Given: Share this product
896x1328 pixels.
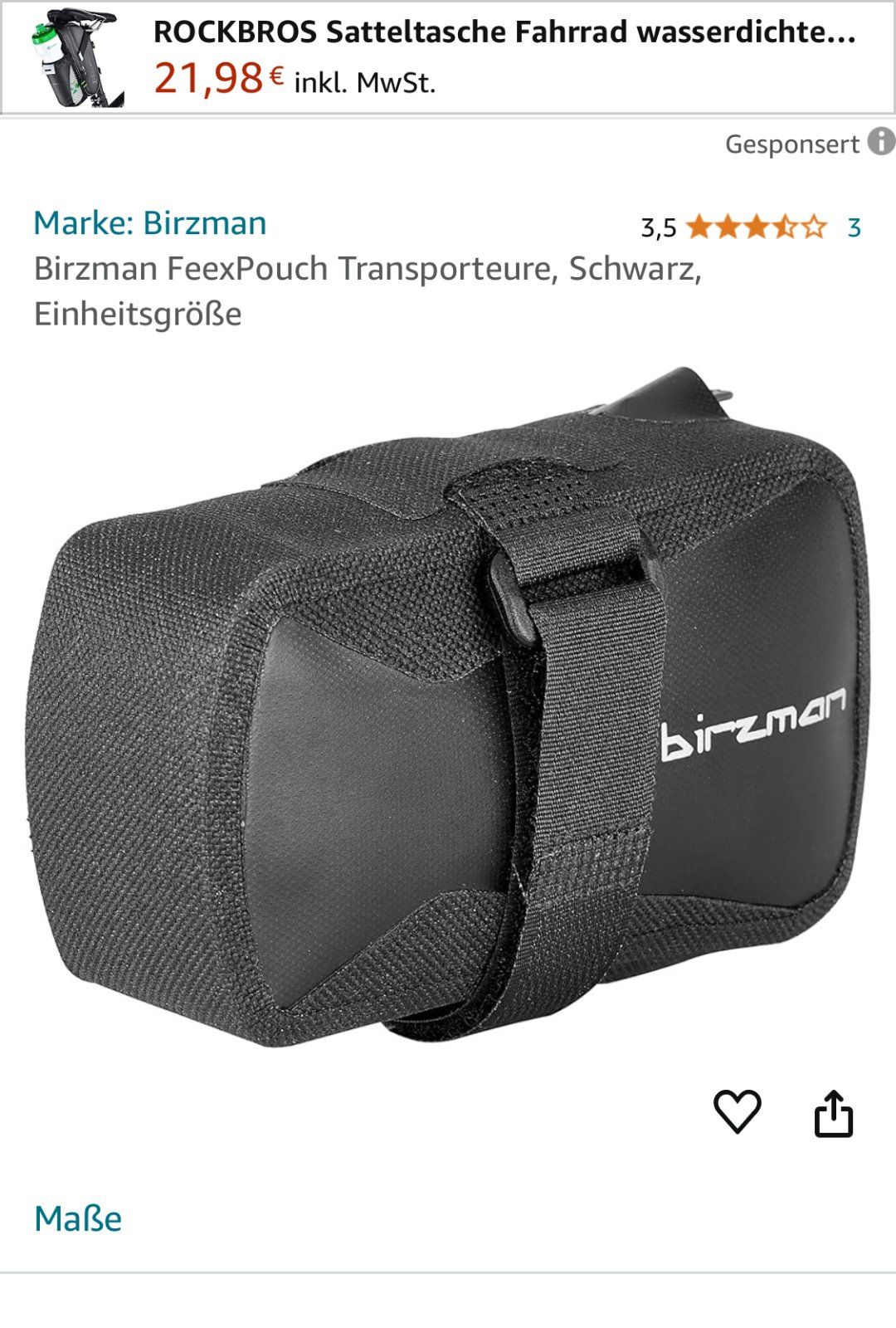Looking at the screenshot, I should click(x=833, y=1113).
